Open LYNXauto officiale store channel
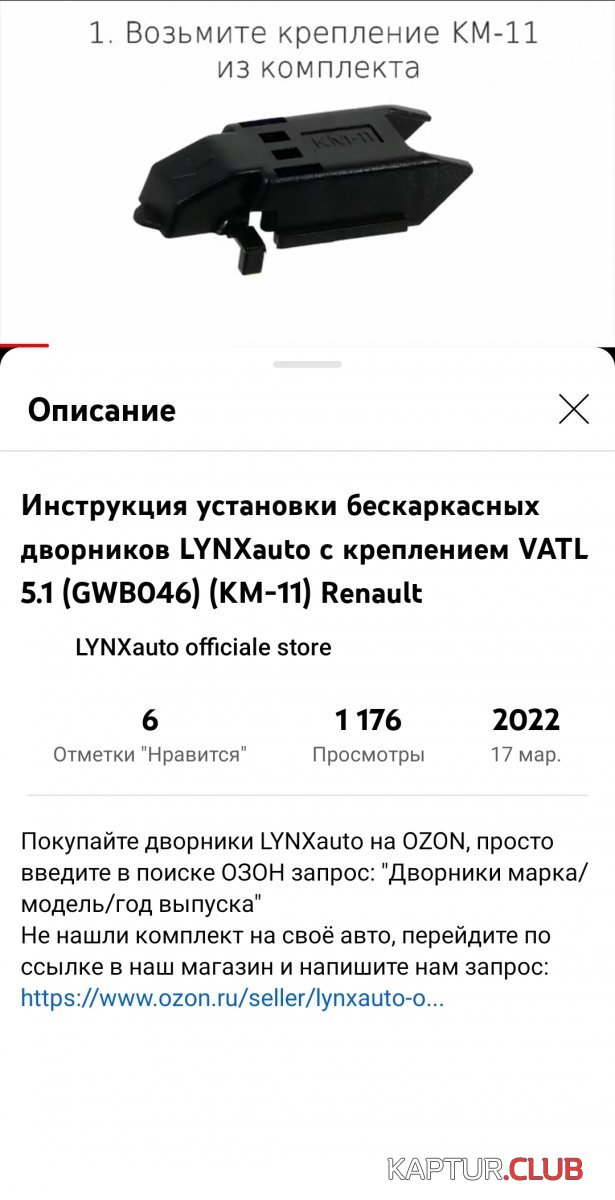 [203, 647]
